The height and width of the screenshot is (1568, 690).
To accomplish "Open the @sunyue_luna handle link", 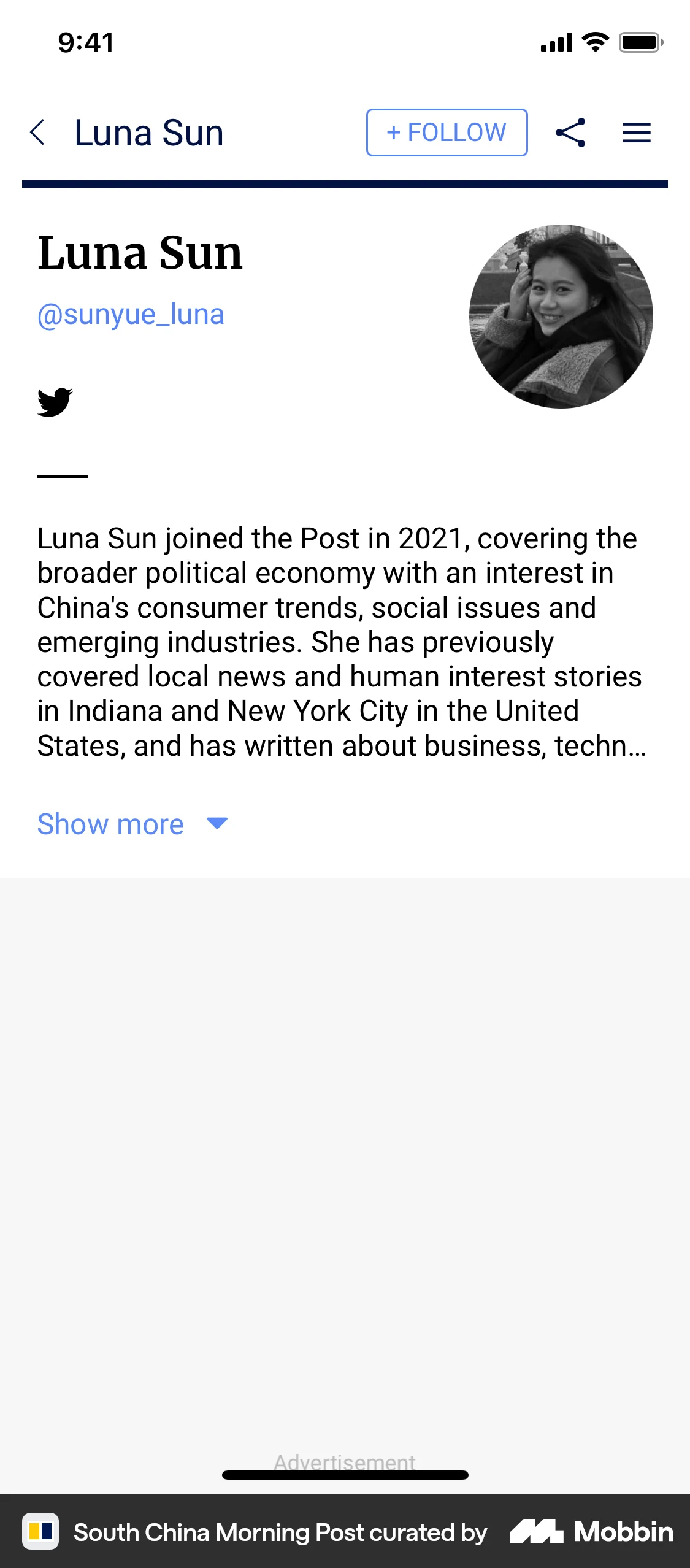I will pos(131,313).
